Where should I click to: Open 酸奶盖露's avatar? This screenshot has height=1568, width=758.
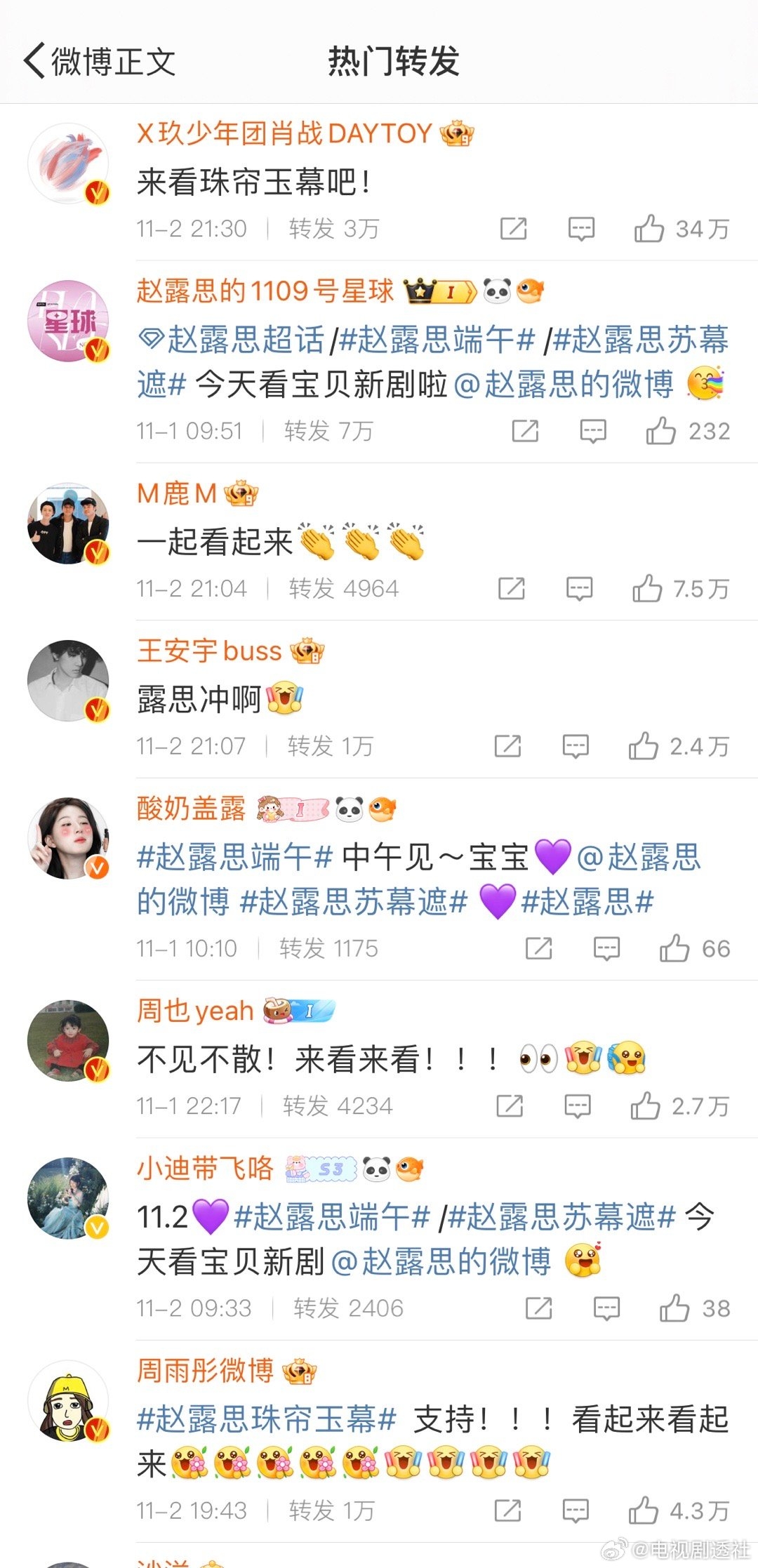point(69,837)
